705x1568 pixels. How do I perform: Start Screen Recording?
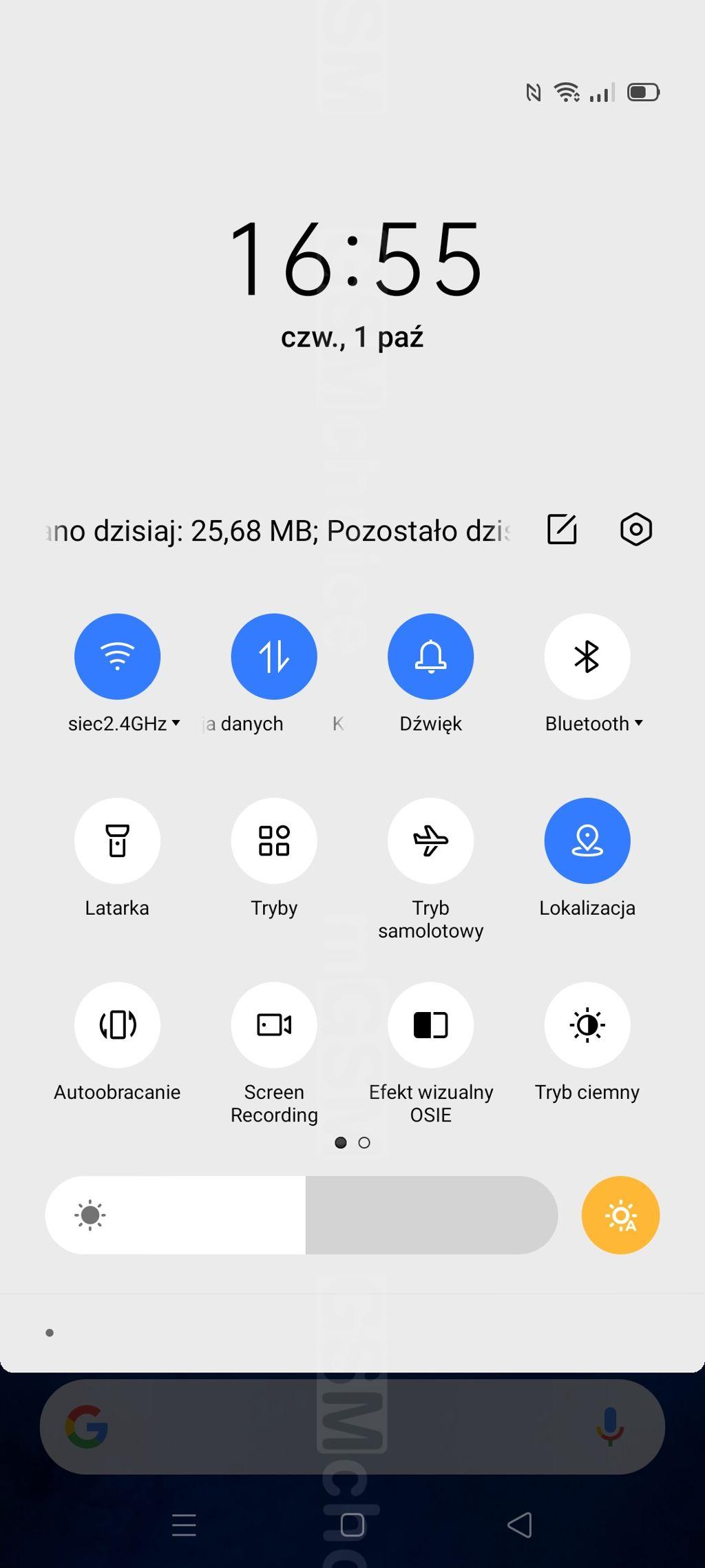point(274,1025)
